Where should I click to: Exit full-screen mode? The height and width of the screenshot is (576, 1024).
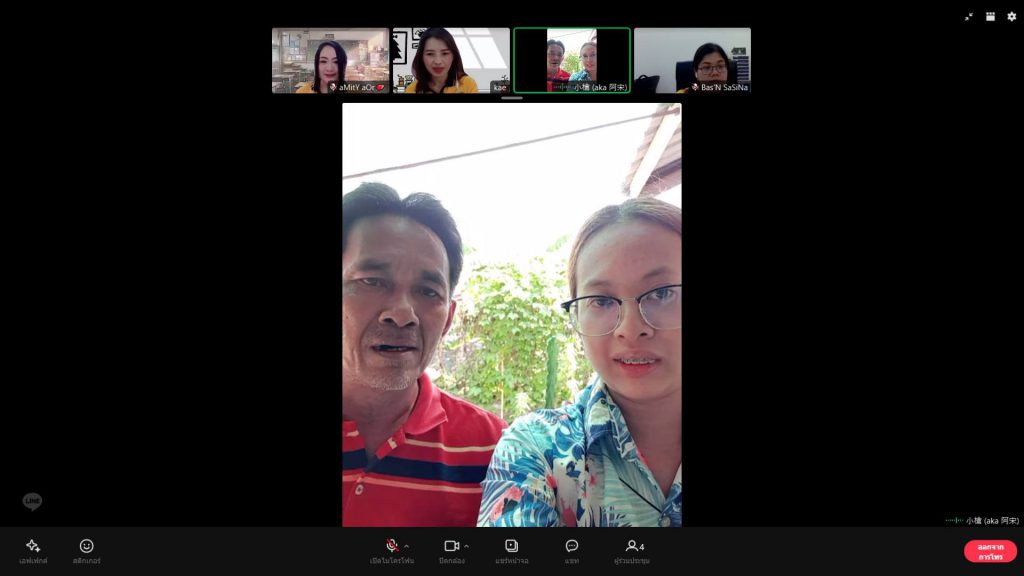[968, 16]
